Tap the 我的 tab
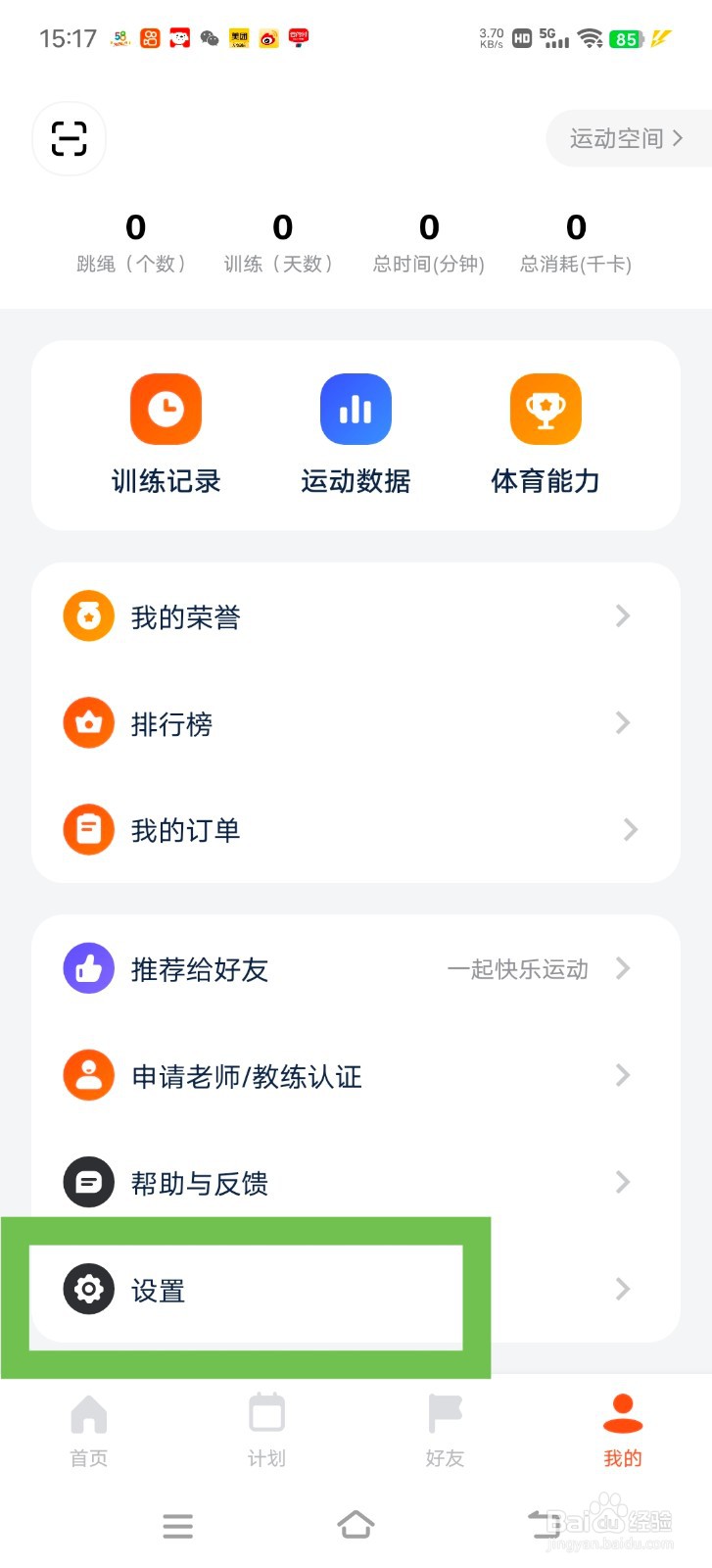Image resolution: width=712 pixels, height=1568 pixels. pos(623,1431)
